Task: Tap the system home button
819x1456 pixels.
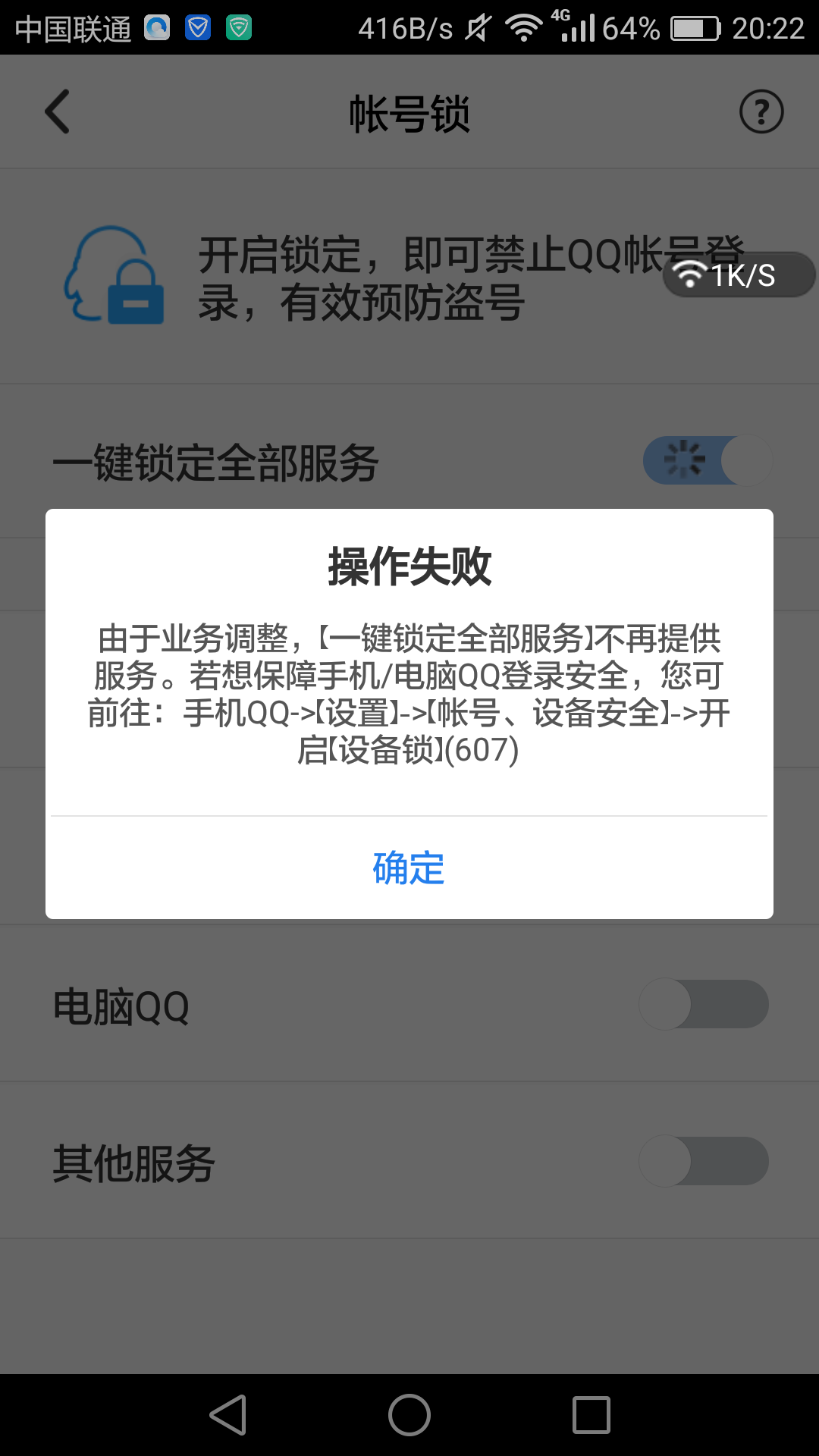Action: tap(409, 1415)
